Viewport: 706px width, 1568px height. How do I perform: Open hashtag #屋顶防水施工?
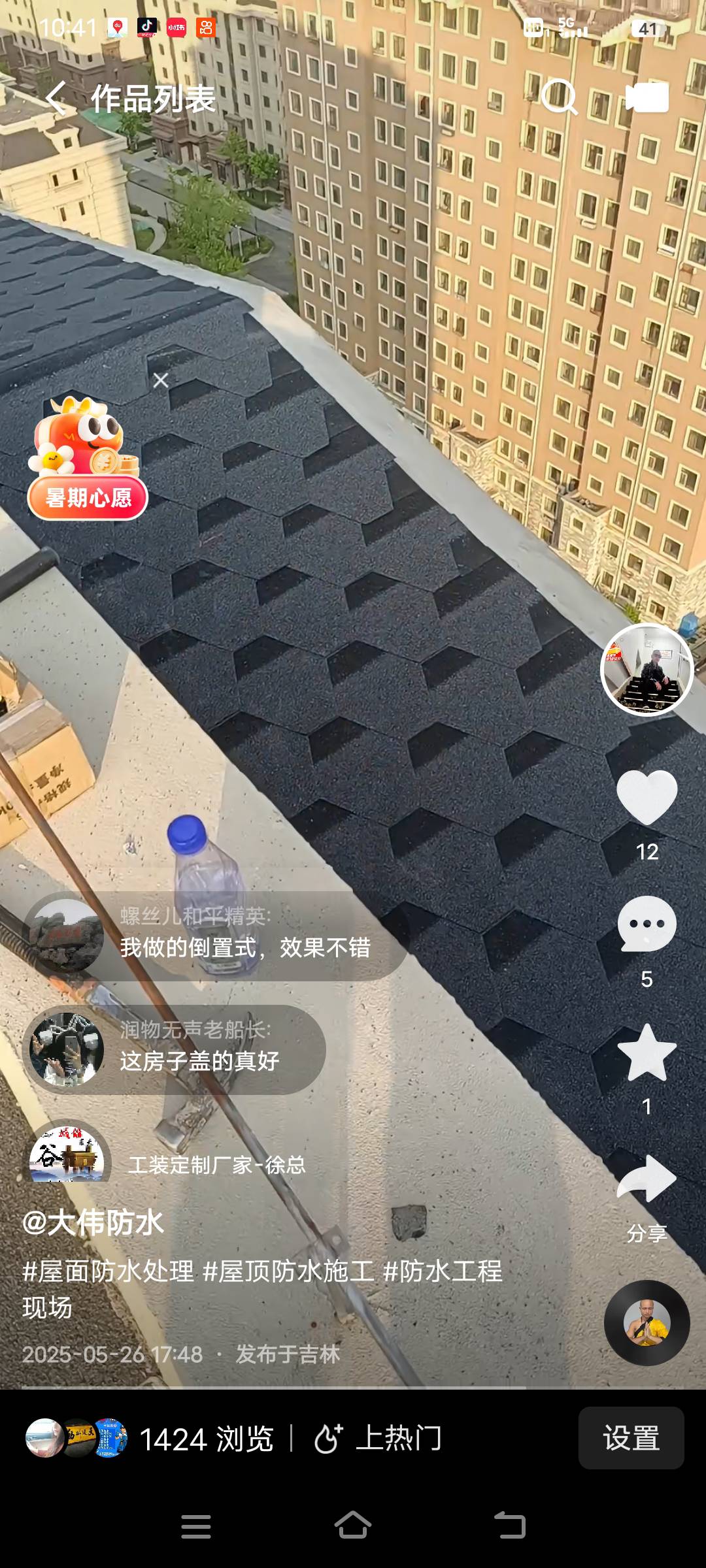pos(288,1271)
